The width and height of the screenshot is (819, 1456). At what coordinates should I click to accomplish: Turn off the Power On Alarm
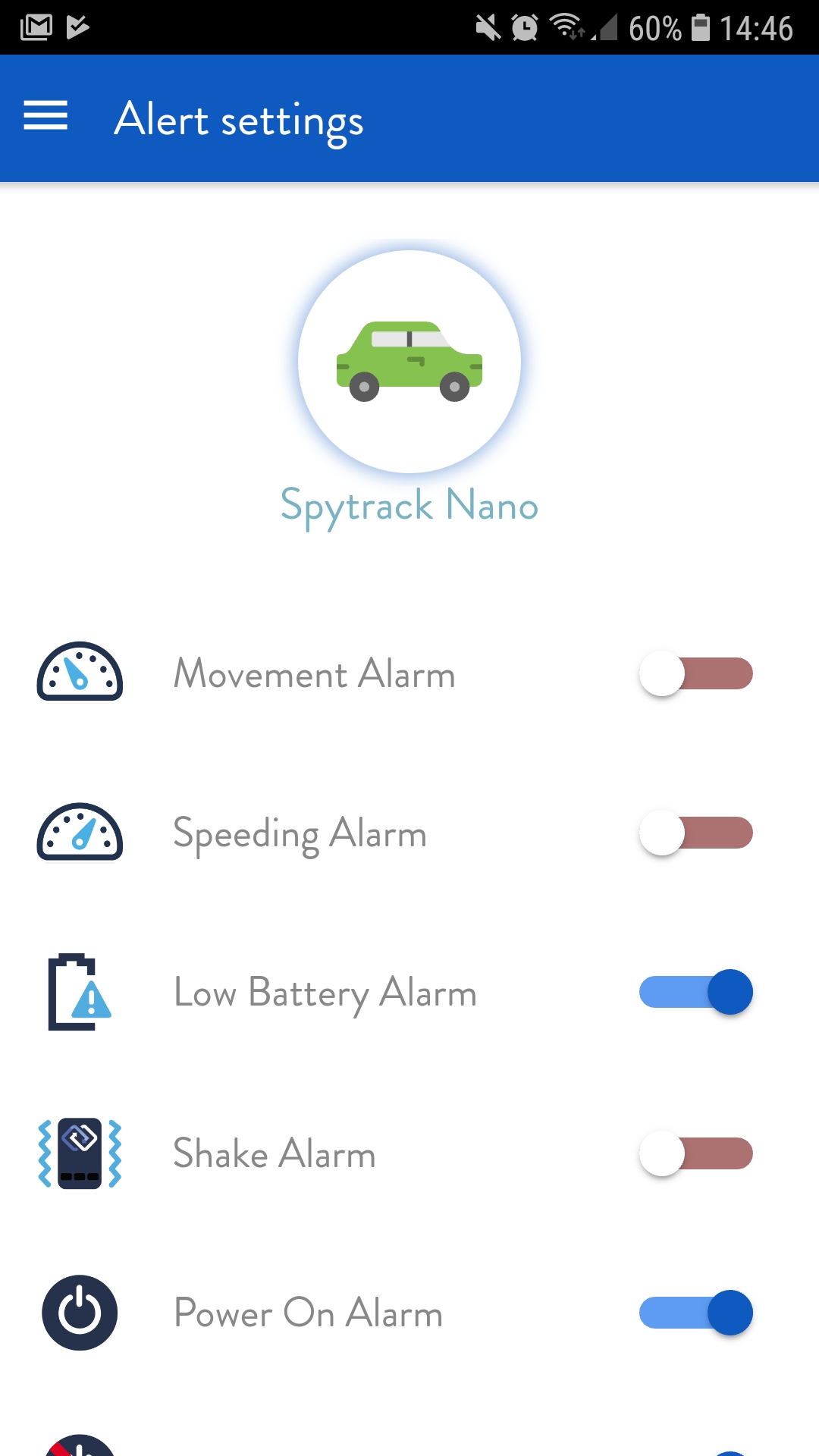(696, 1313)
